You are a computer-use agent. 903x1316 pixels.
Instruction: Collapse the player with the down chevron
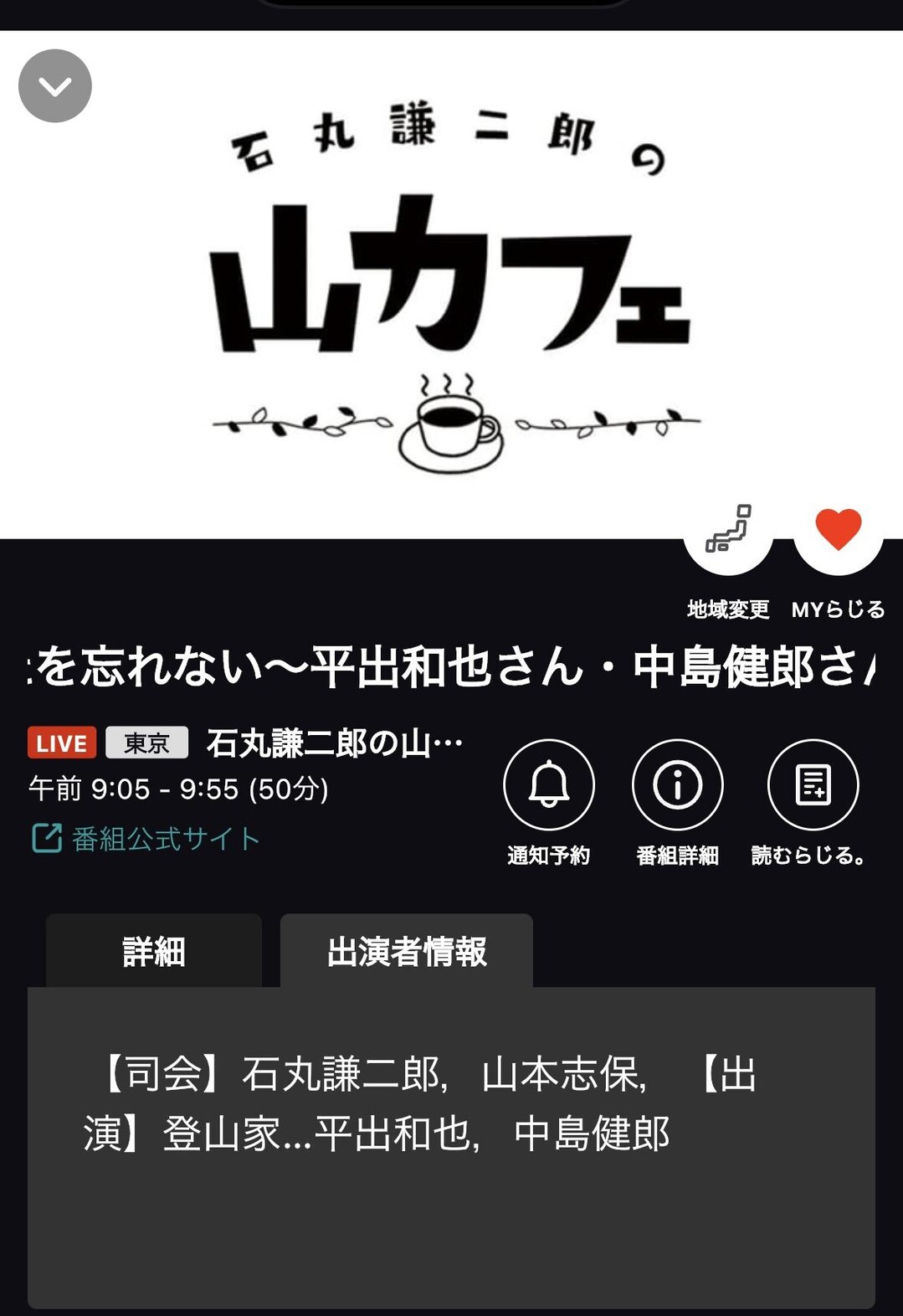[x=55, y=85]
